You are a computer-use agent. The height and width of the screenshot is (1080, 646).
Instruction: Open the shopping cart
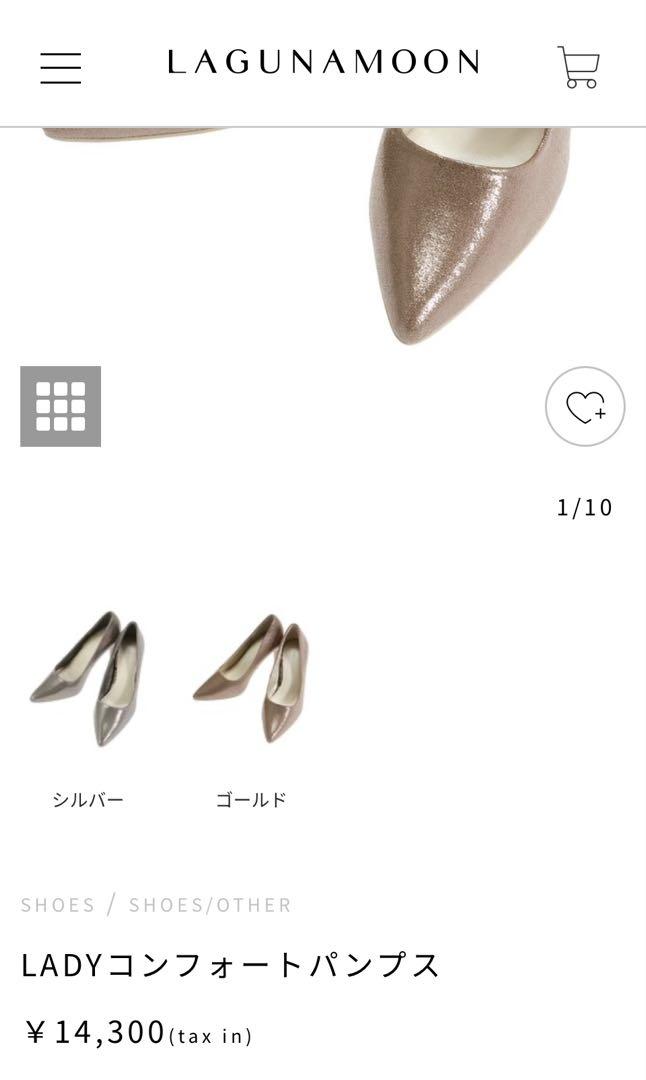(x=579, y=67)
